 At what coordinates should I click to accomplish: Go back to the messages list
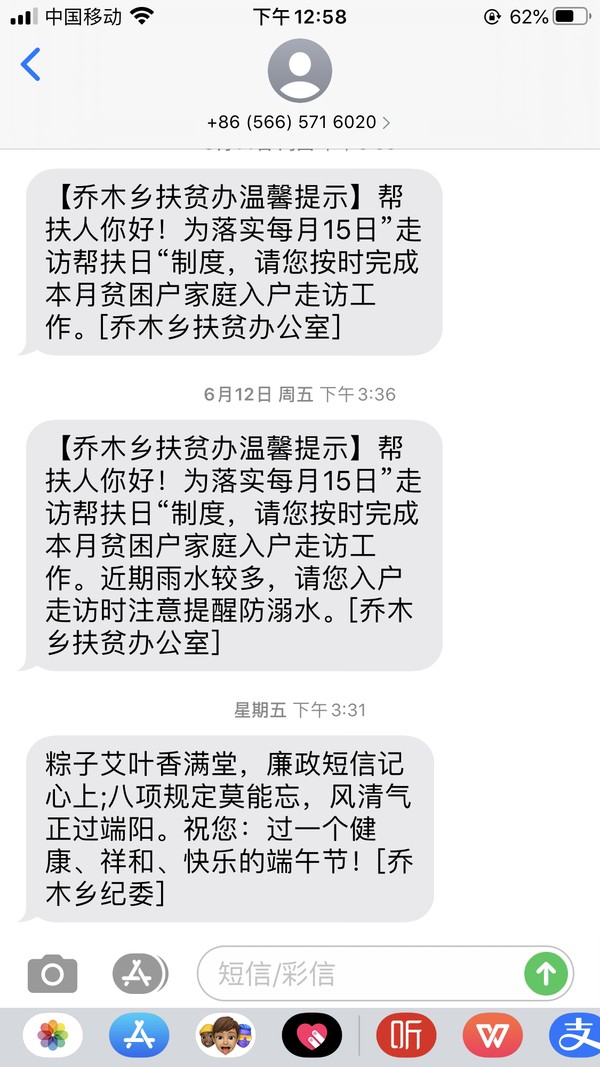point(31,65)
